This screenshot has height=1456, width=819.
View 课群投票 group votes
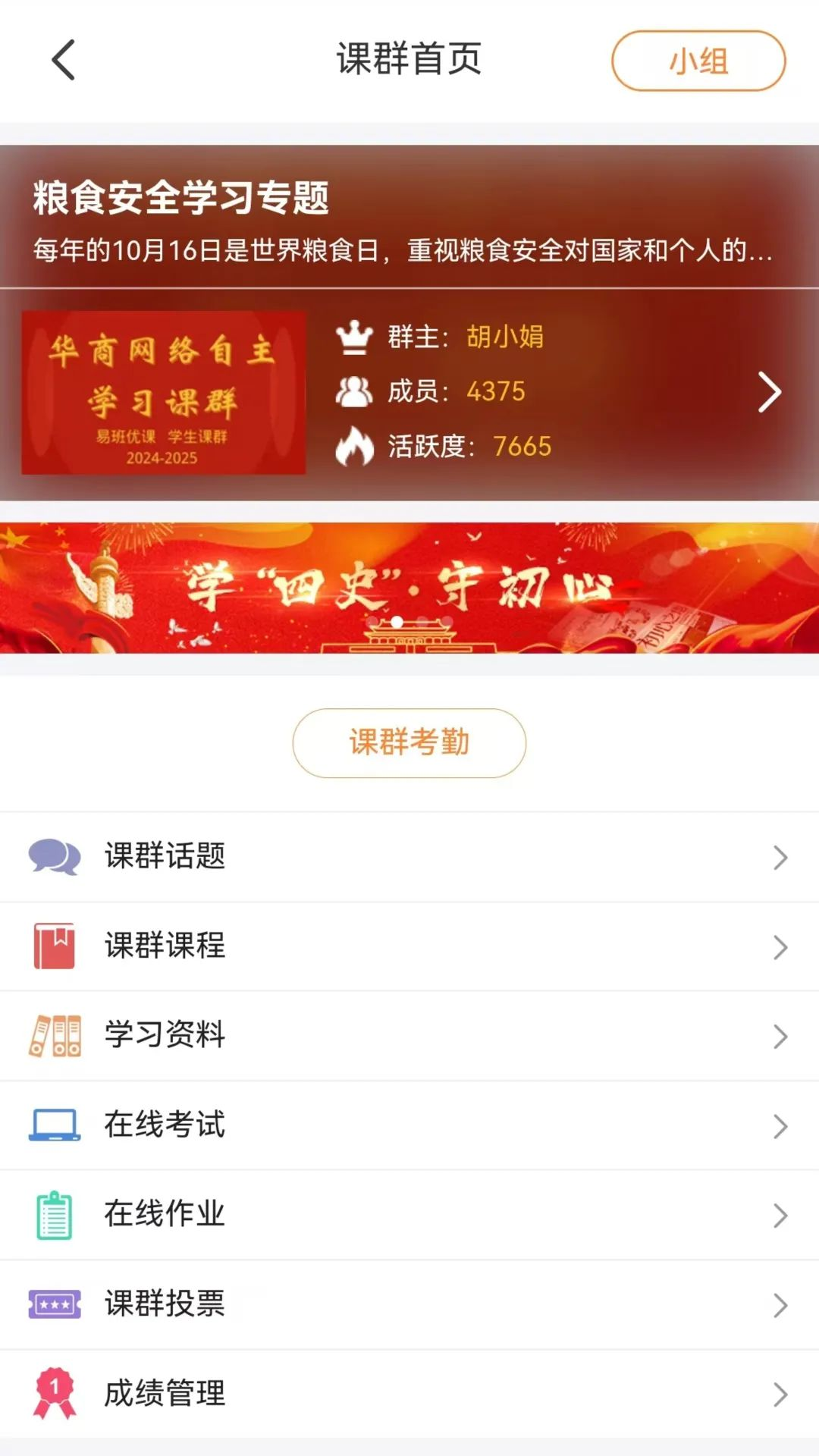pos(409,1304)
